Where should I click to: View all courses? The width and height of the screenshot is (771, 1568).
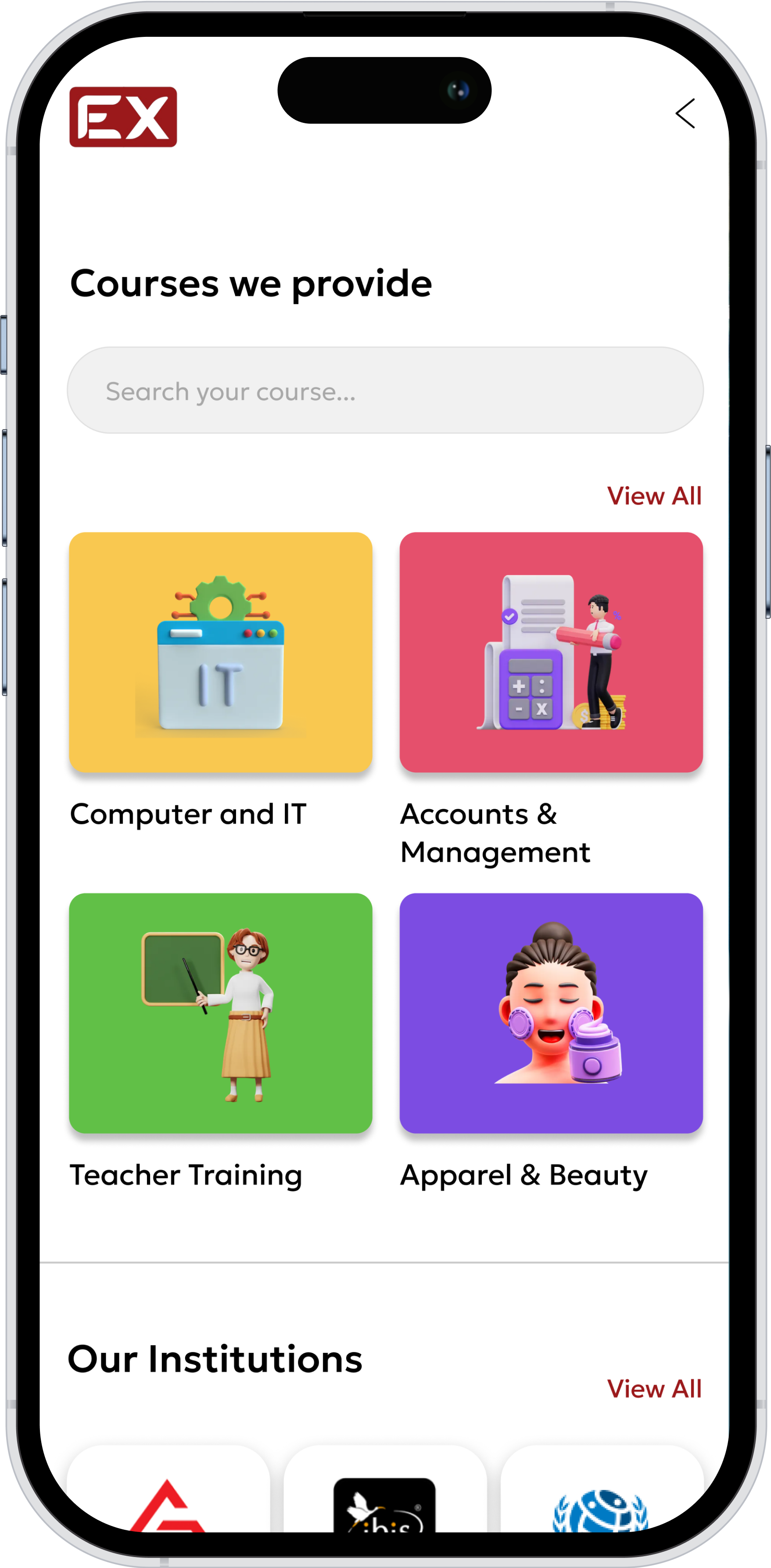[x=653, y=496]
